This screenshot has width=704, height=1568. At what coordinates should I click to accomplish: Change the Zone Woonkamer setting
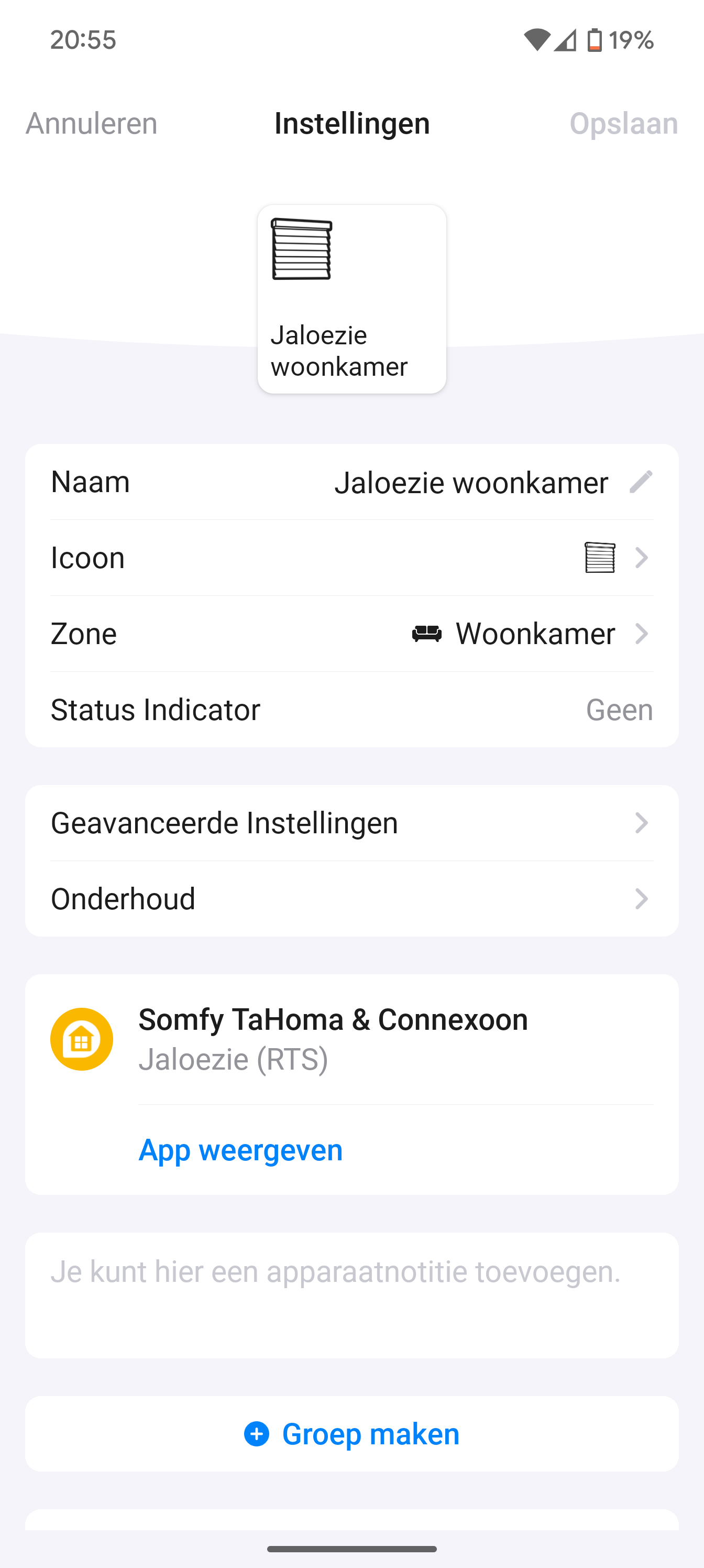tap(351, 634)
